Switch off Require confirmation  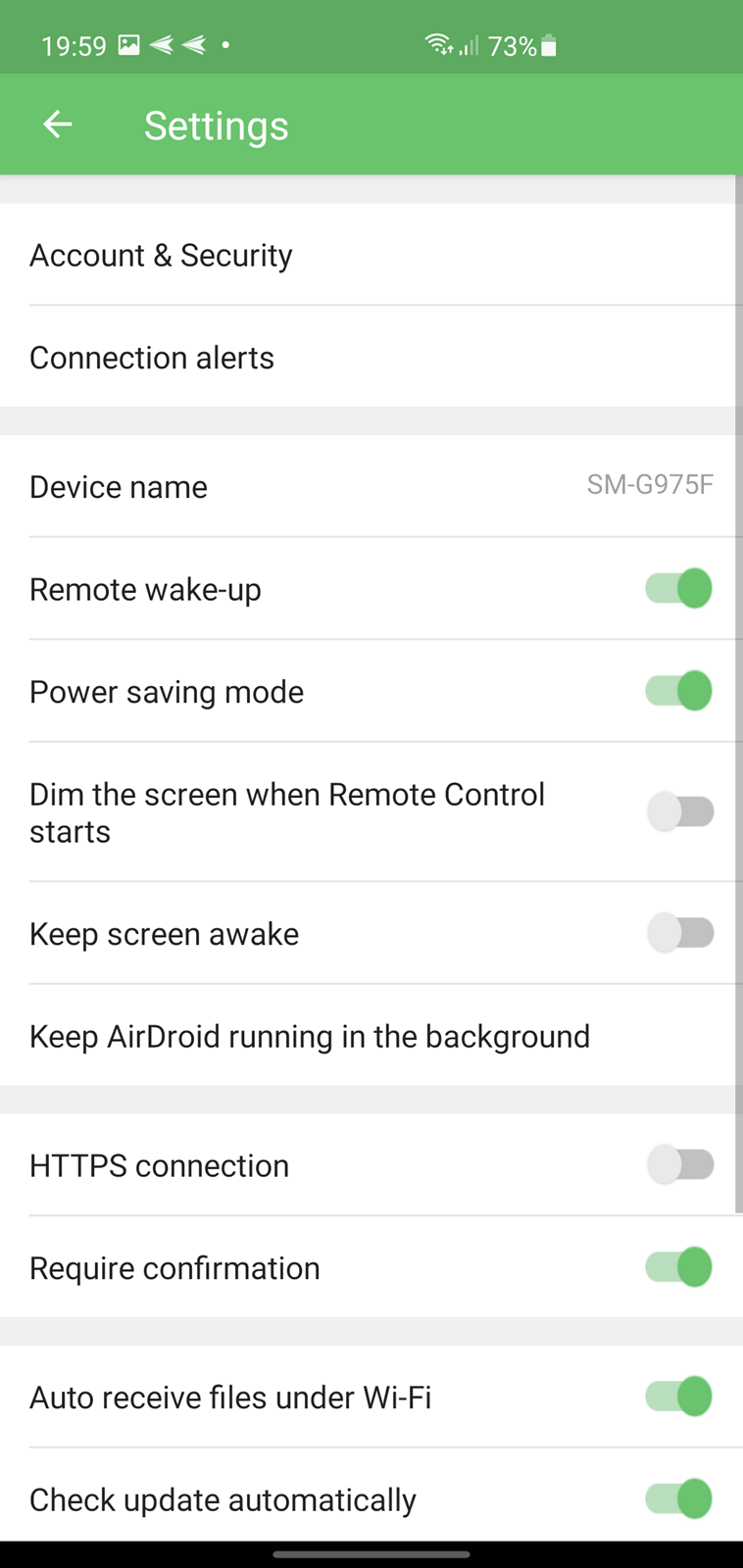click(679, 1267)
